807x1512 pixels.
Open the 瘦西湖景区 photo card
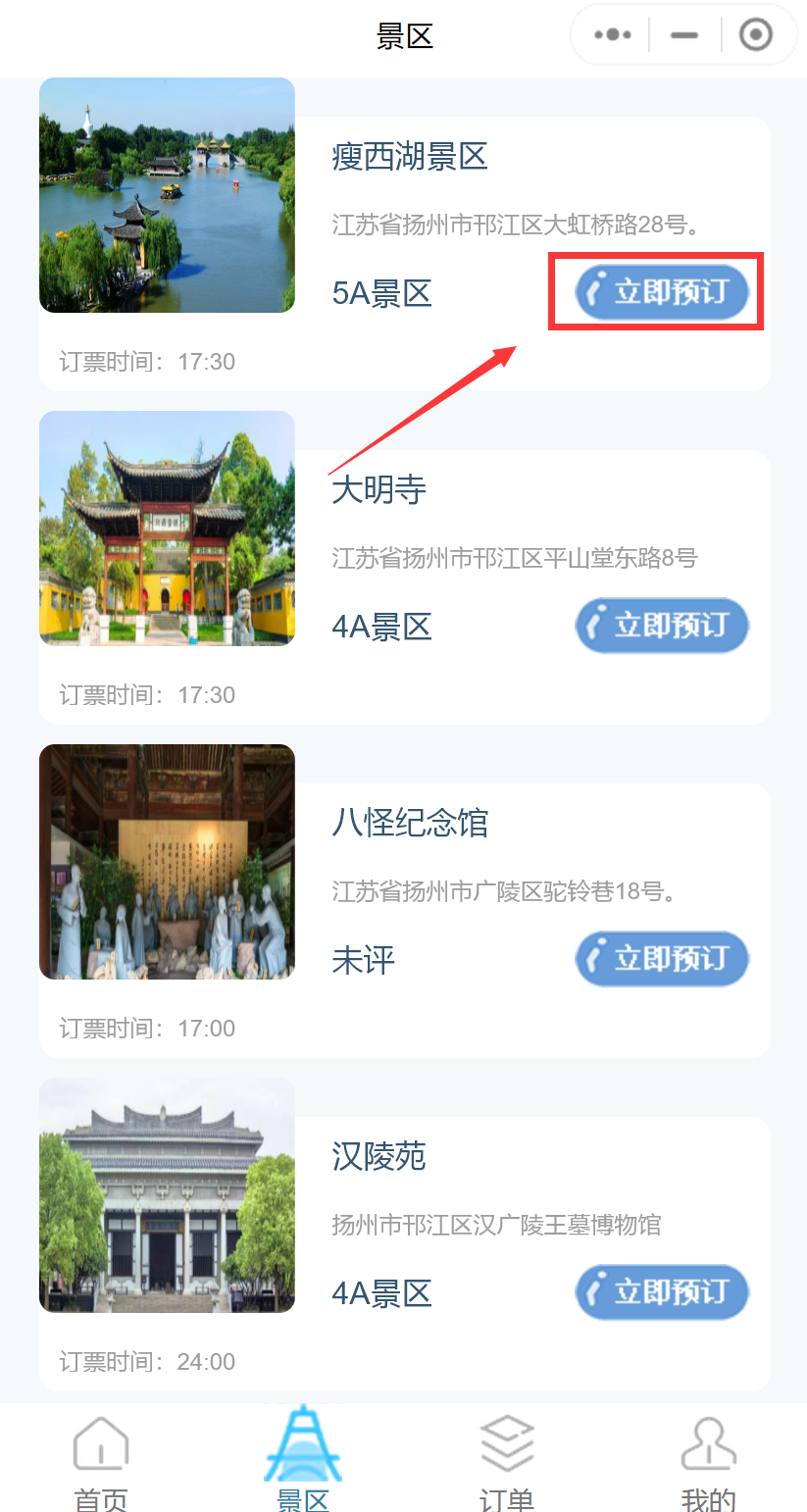coord(167,195)
